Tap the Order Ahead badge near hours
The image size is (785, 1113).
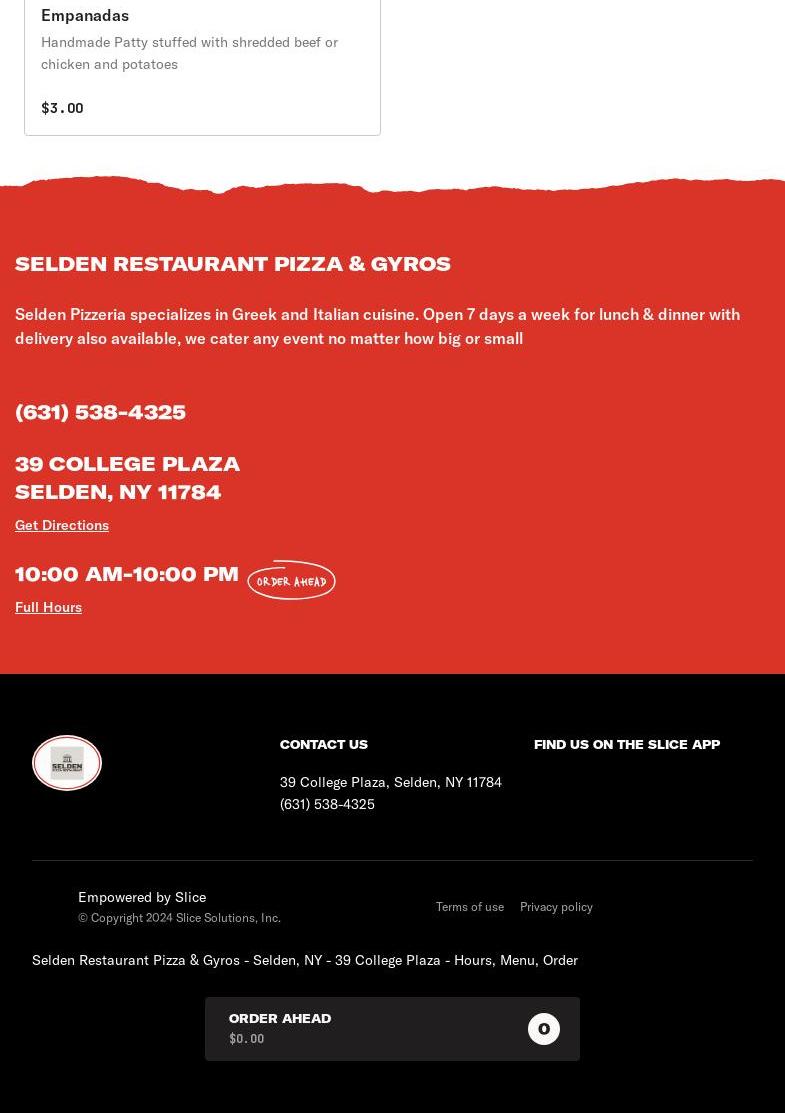291,581
